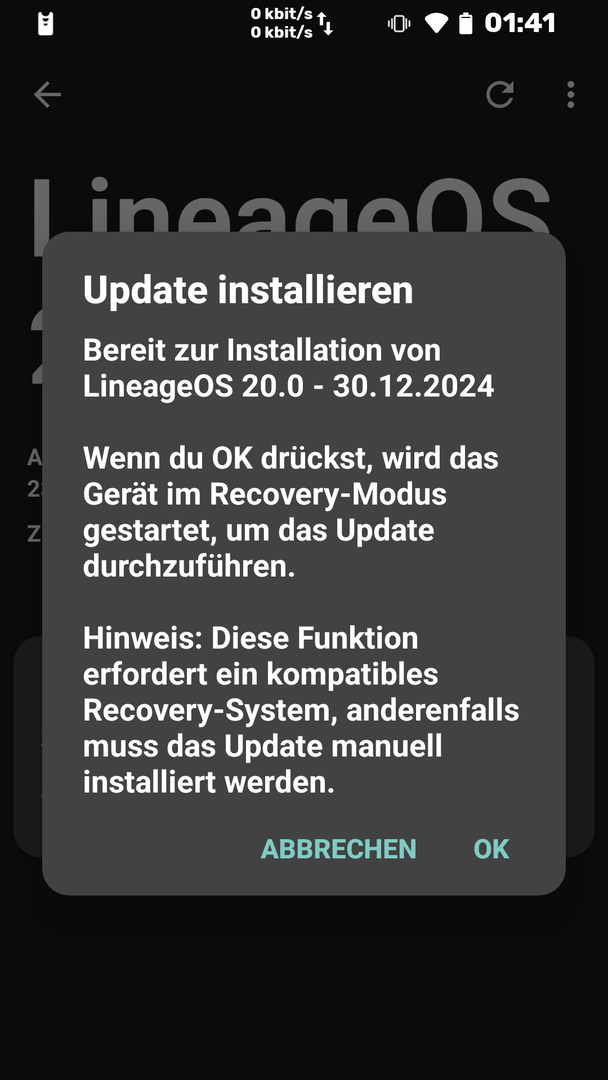Open the three-dot overflow menu
This screenshot has height=1080, width=608.
coord(570,95)
